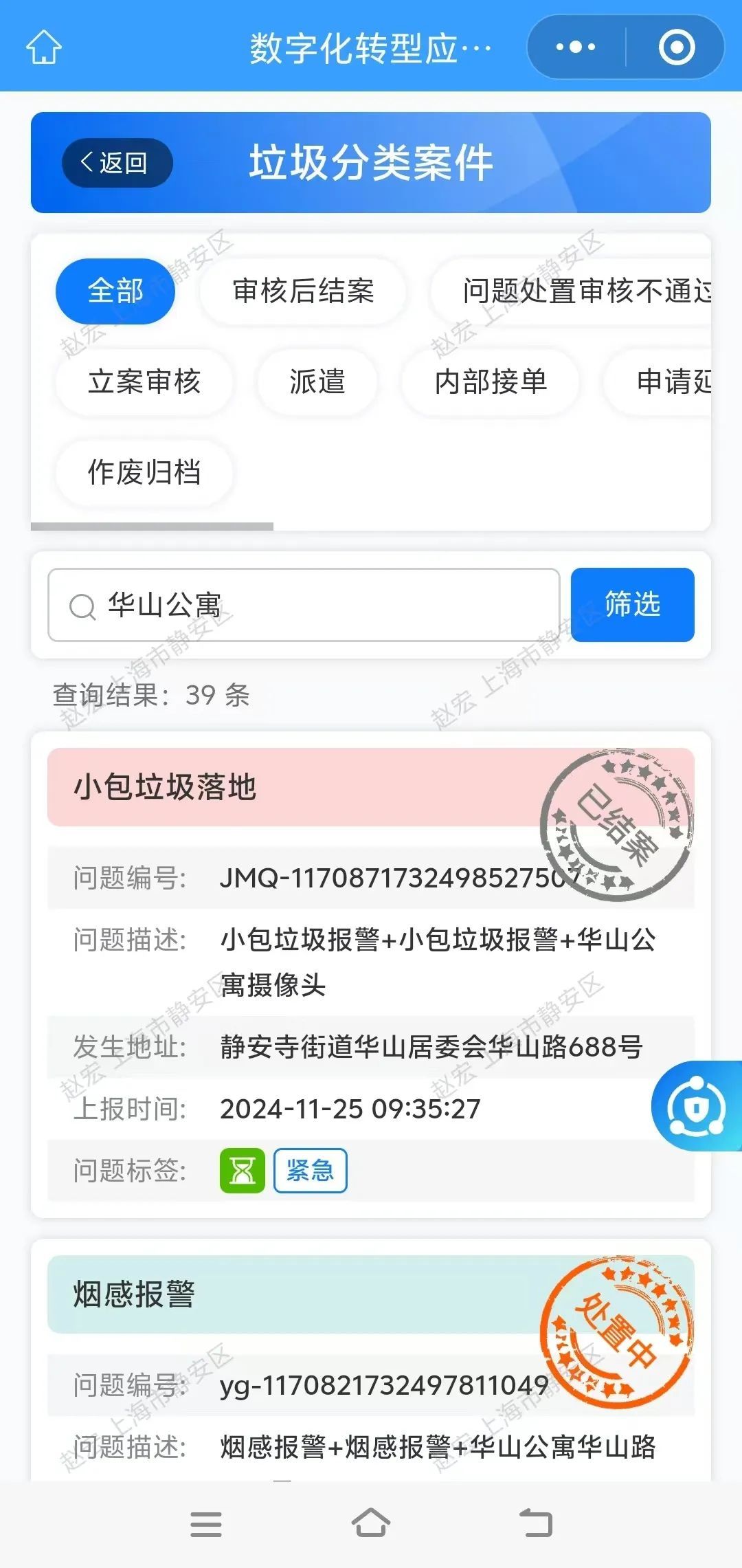
Task: Close the mini program with the circle icon
Action: click(x=677, y=47)
